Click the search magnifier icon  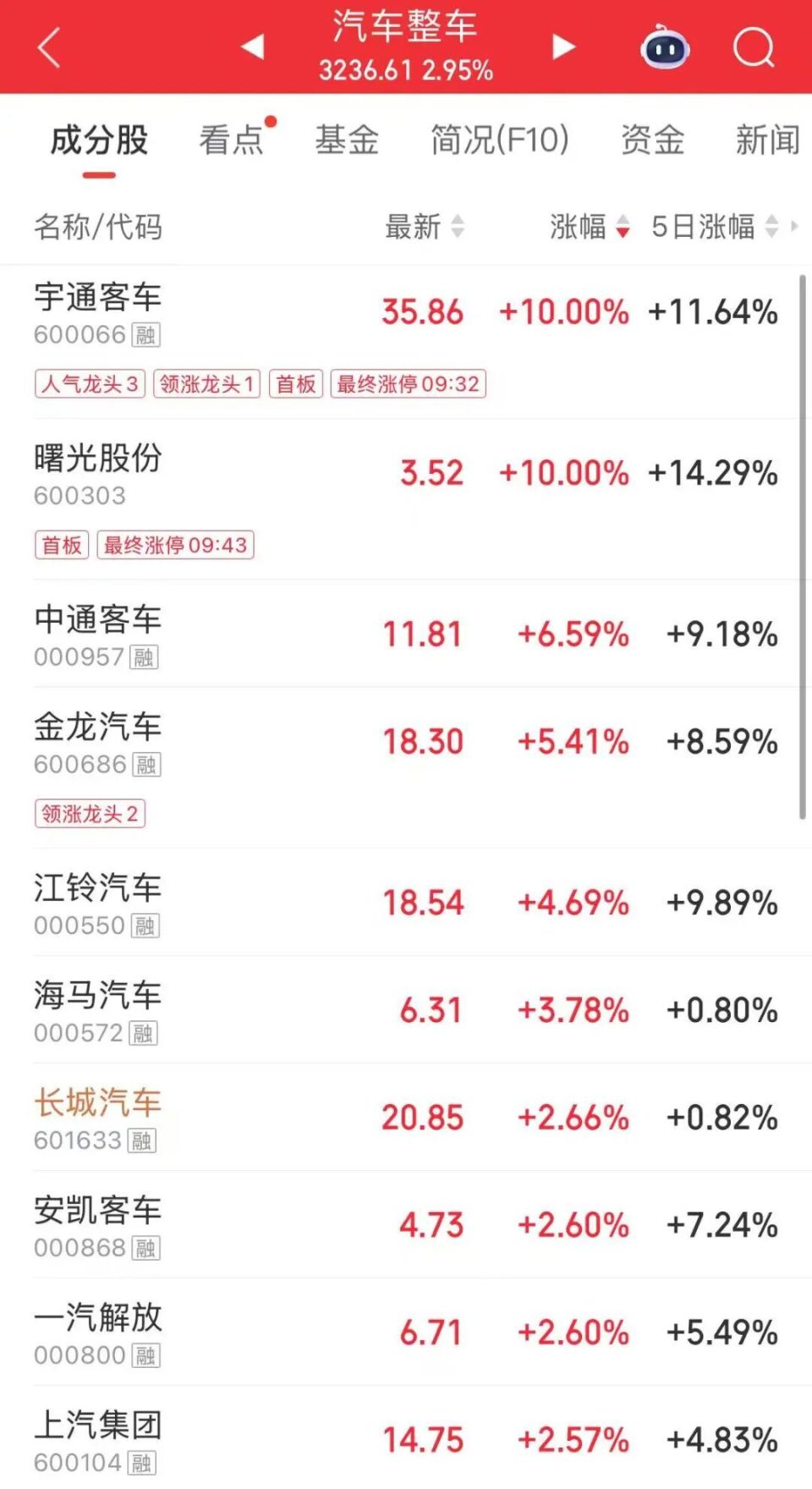point(753,48)
